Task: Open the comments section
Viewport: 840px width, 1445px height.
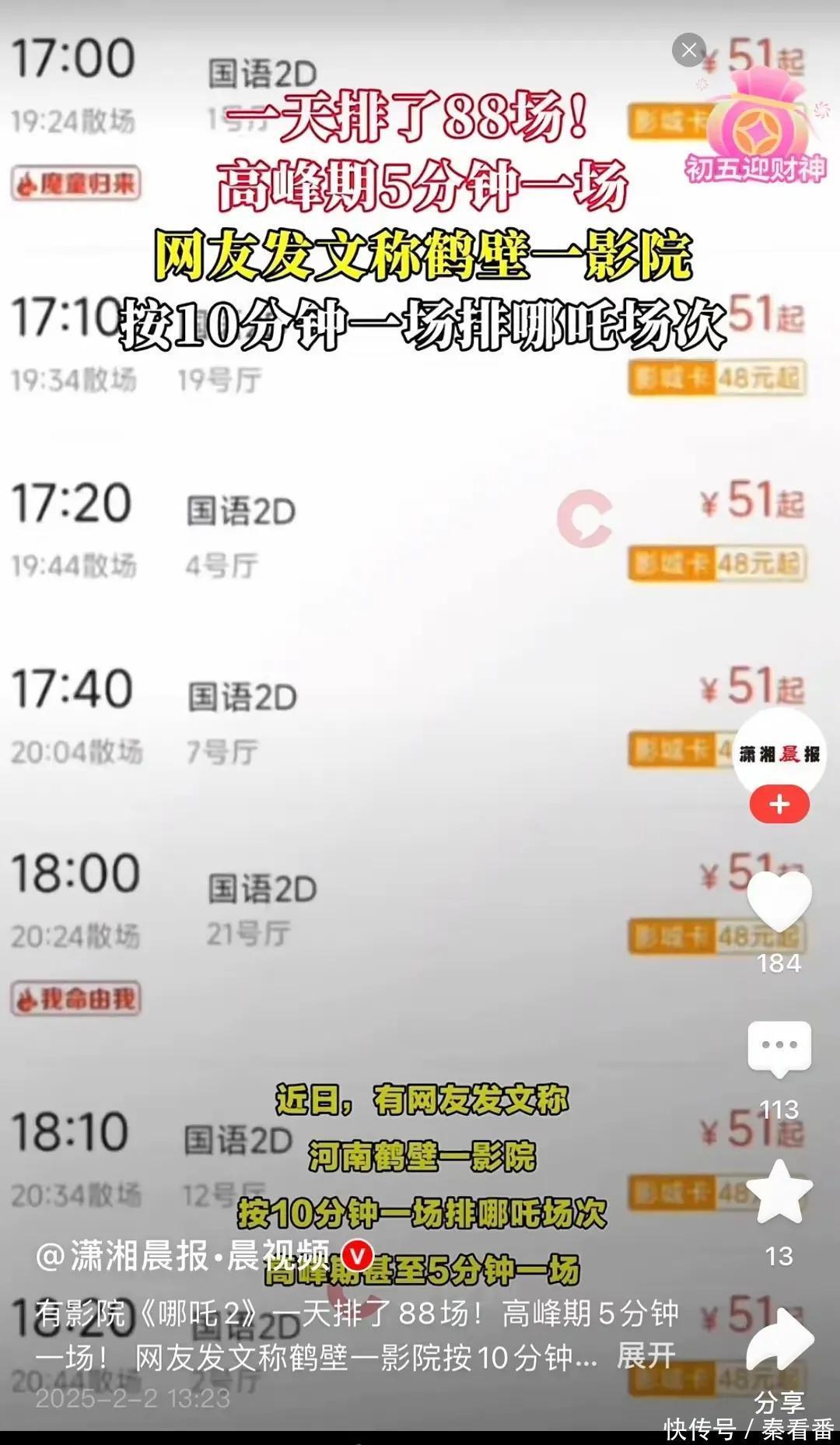Action: click(x=779, y=1049)
